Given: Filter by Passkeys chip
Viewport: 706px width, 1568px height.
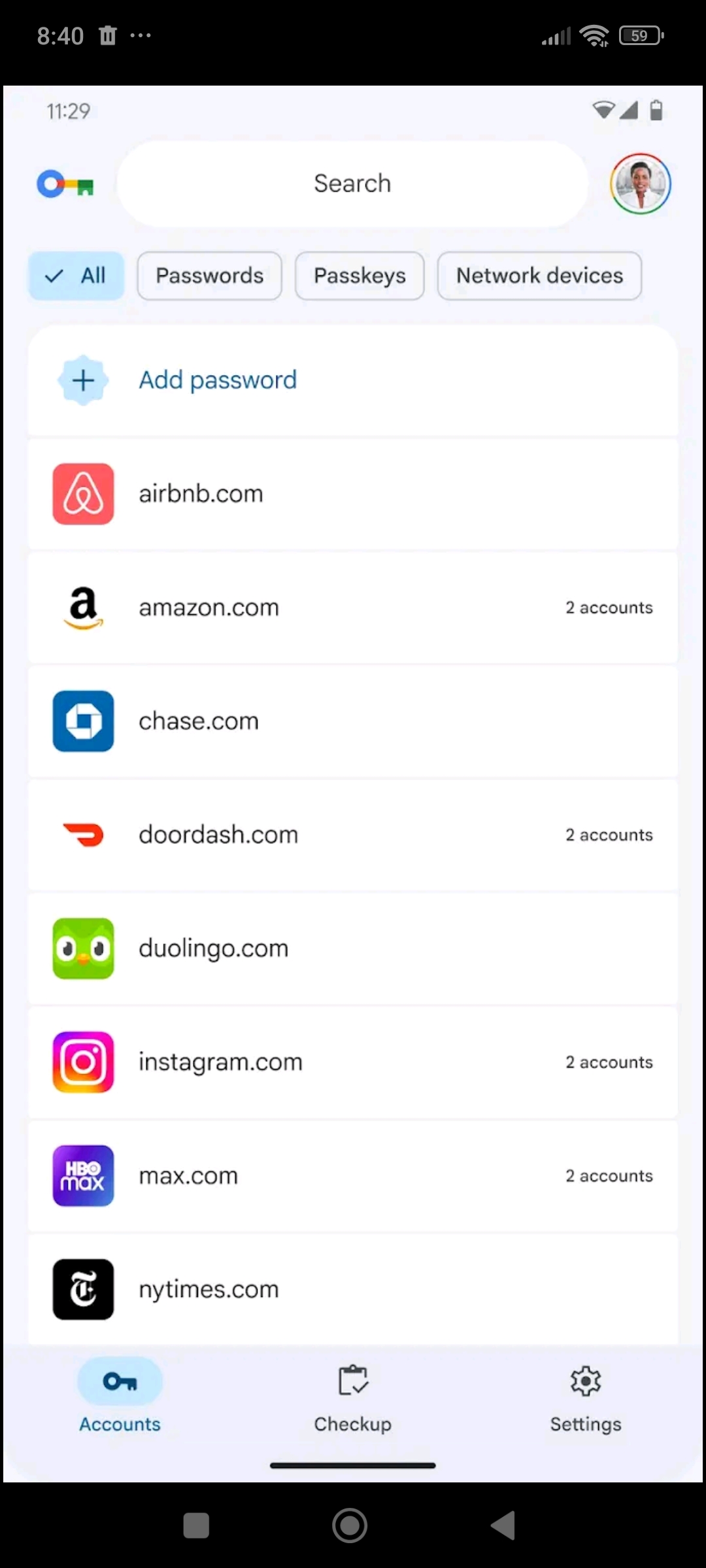Looking at the screenshot, I should (x=360, y=276).
